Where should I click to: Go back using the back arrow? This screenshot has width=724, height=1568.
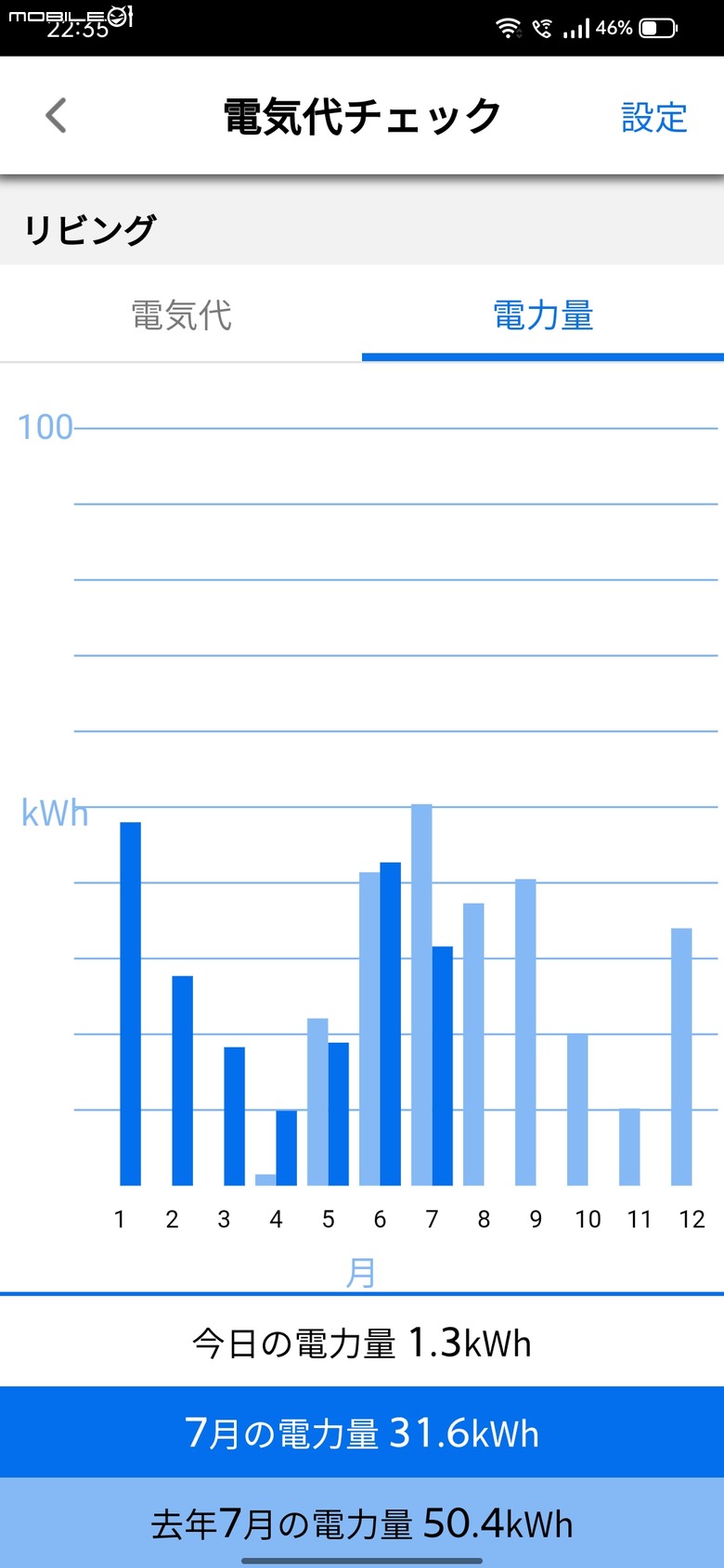(x=57, y=116)
